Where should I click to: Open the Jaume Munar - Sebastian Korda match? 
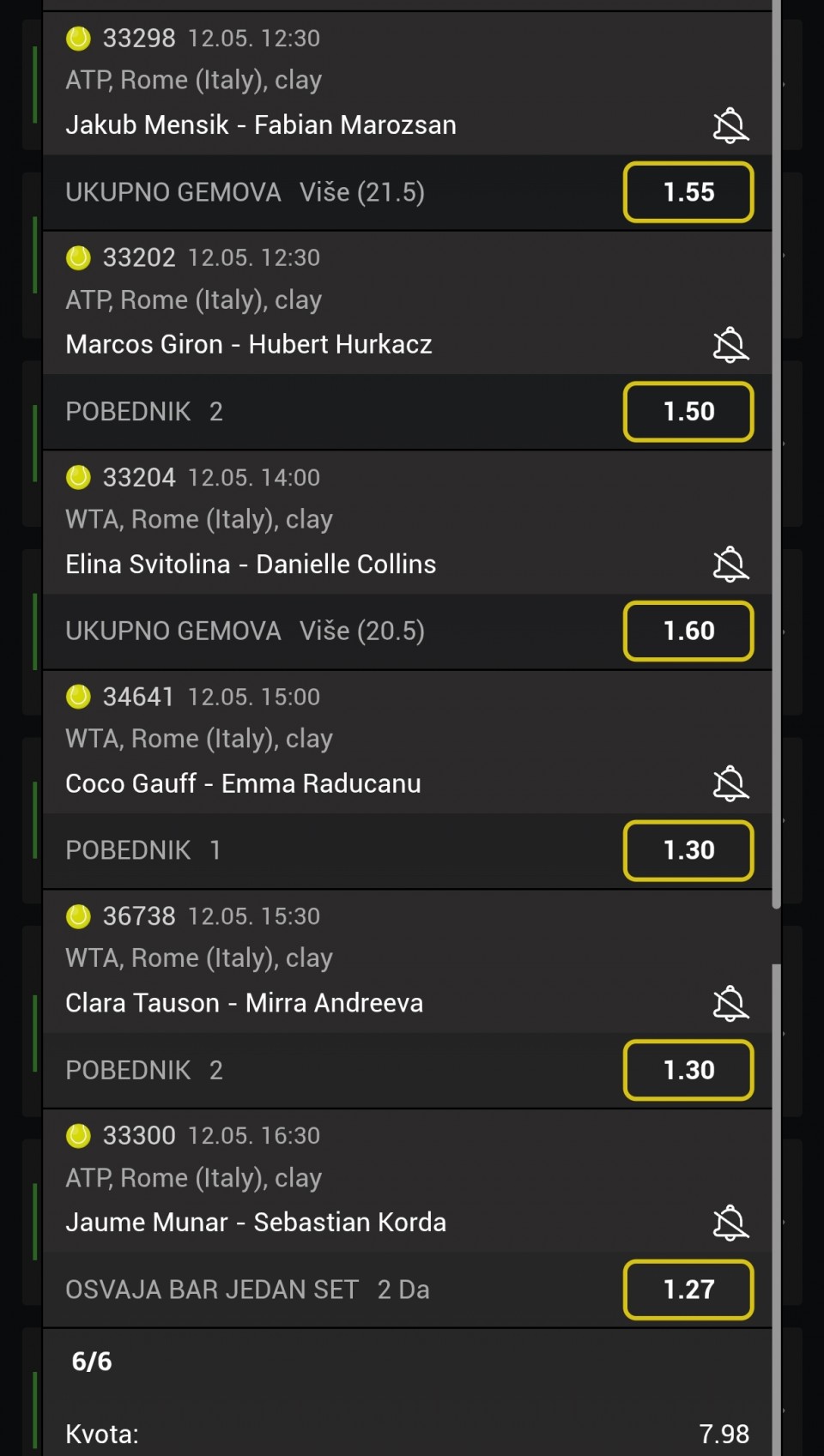coord(256,1223)
